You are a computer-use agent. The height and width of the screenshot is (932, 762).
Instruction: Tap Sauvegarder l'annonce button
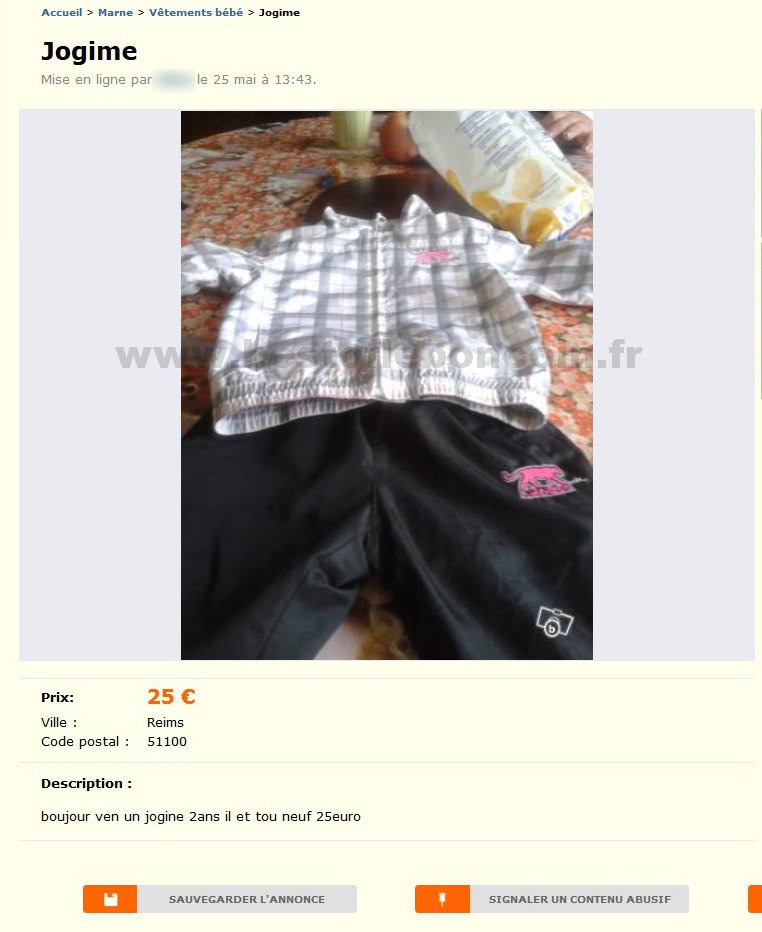(x=220, y=899)
